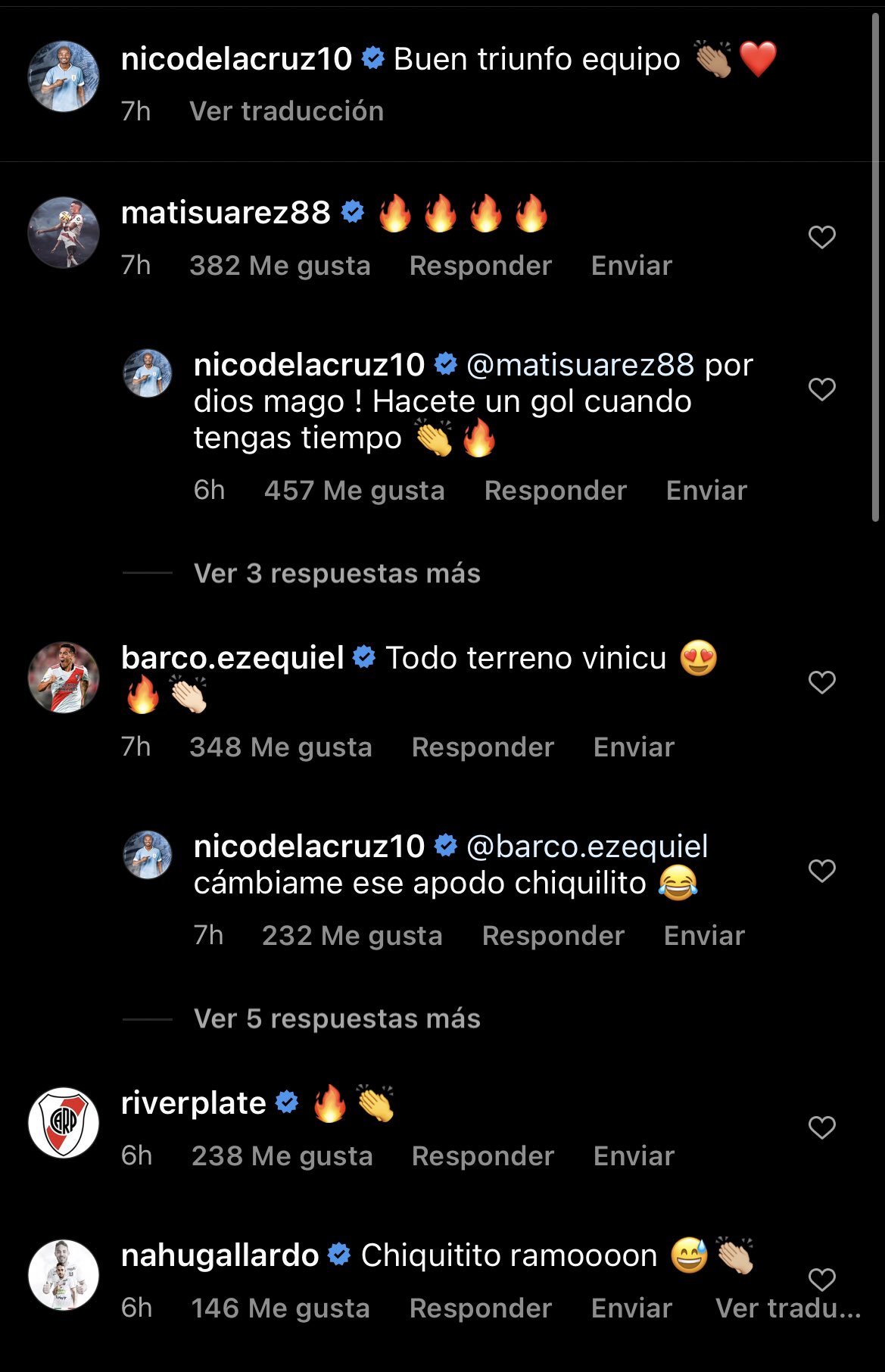Translate nahugallardo's comment
Image resolution: width=885 pixels, height=1372 pixels.
pos(787,1308)
